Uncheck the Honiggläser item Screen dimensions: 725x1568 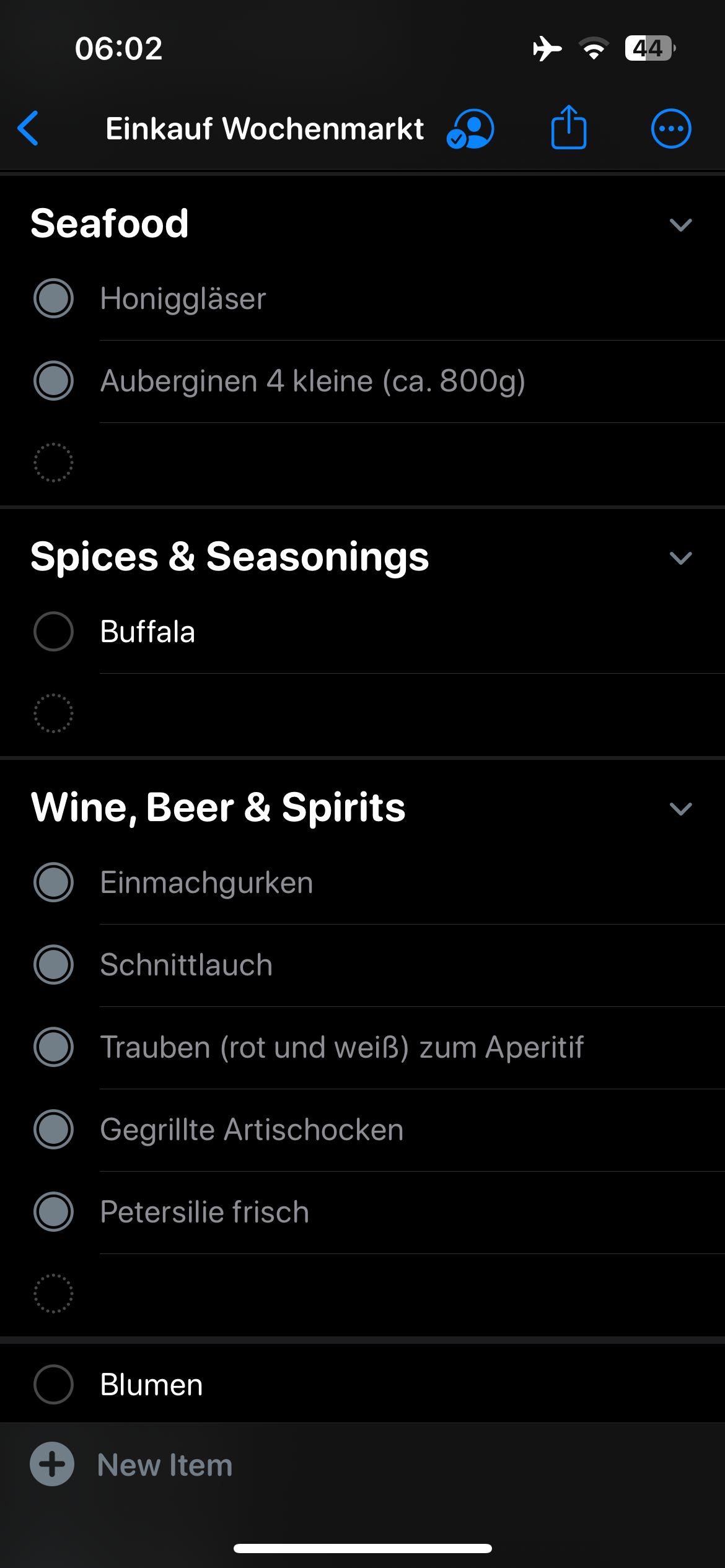click(53, 298)
